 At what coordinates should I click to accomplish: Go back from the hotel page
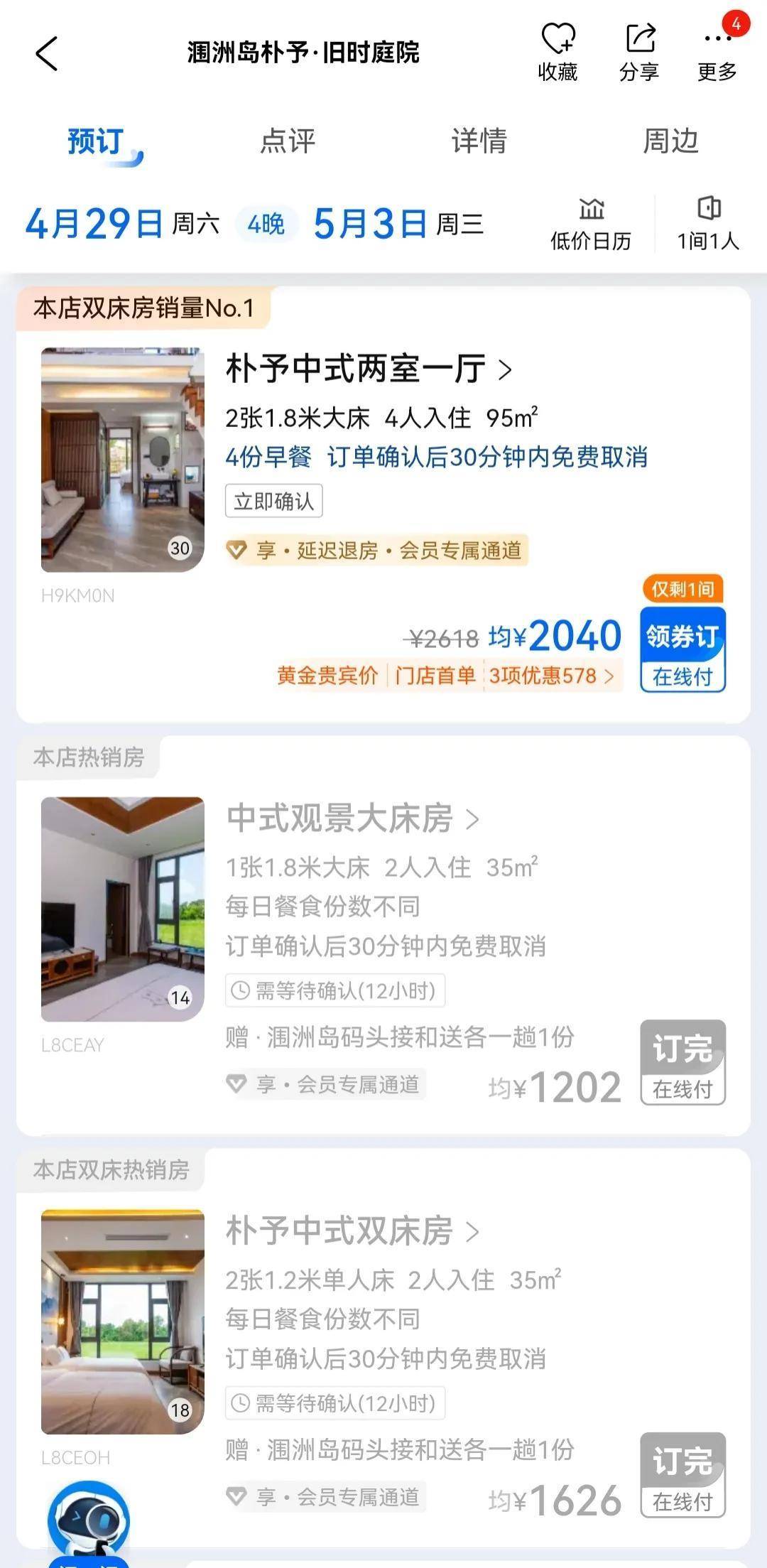click(x=47, y=54)
